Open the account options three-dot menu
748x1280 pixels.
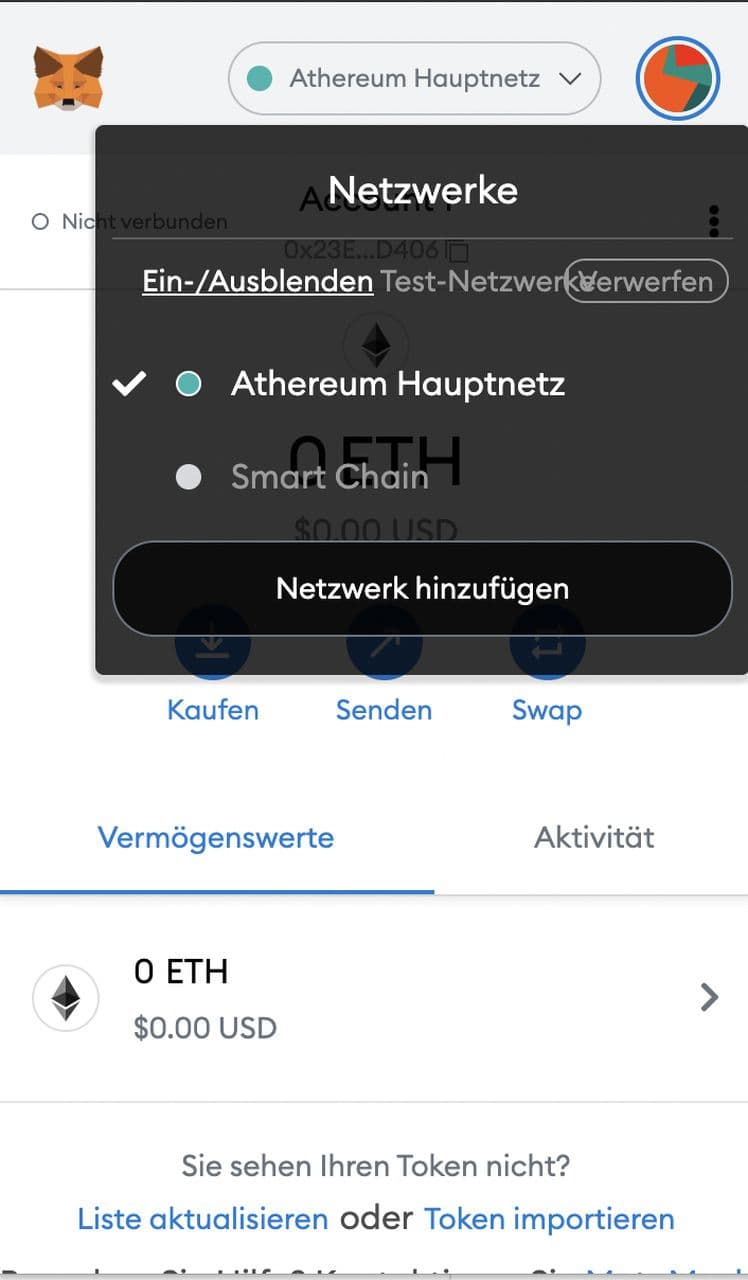pos(713,221)
